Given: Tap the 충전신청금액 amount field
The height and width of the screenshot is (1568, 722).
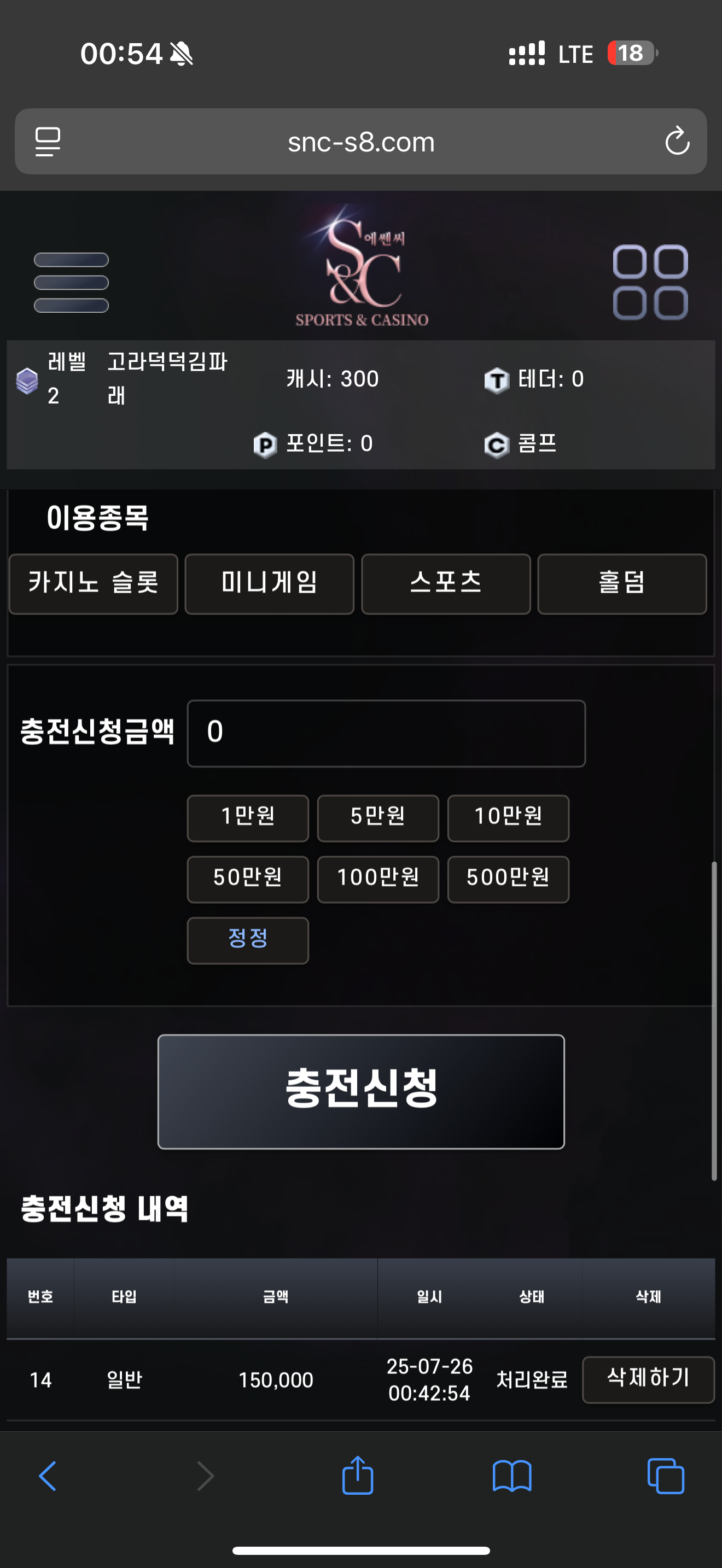Looking at the screenshot, I should 386,733.
